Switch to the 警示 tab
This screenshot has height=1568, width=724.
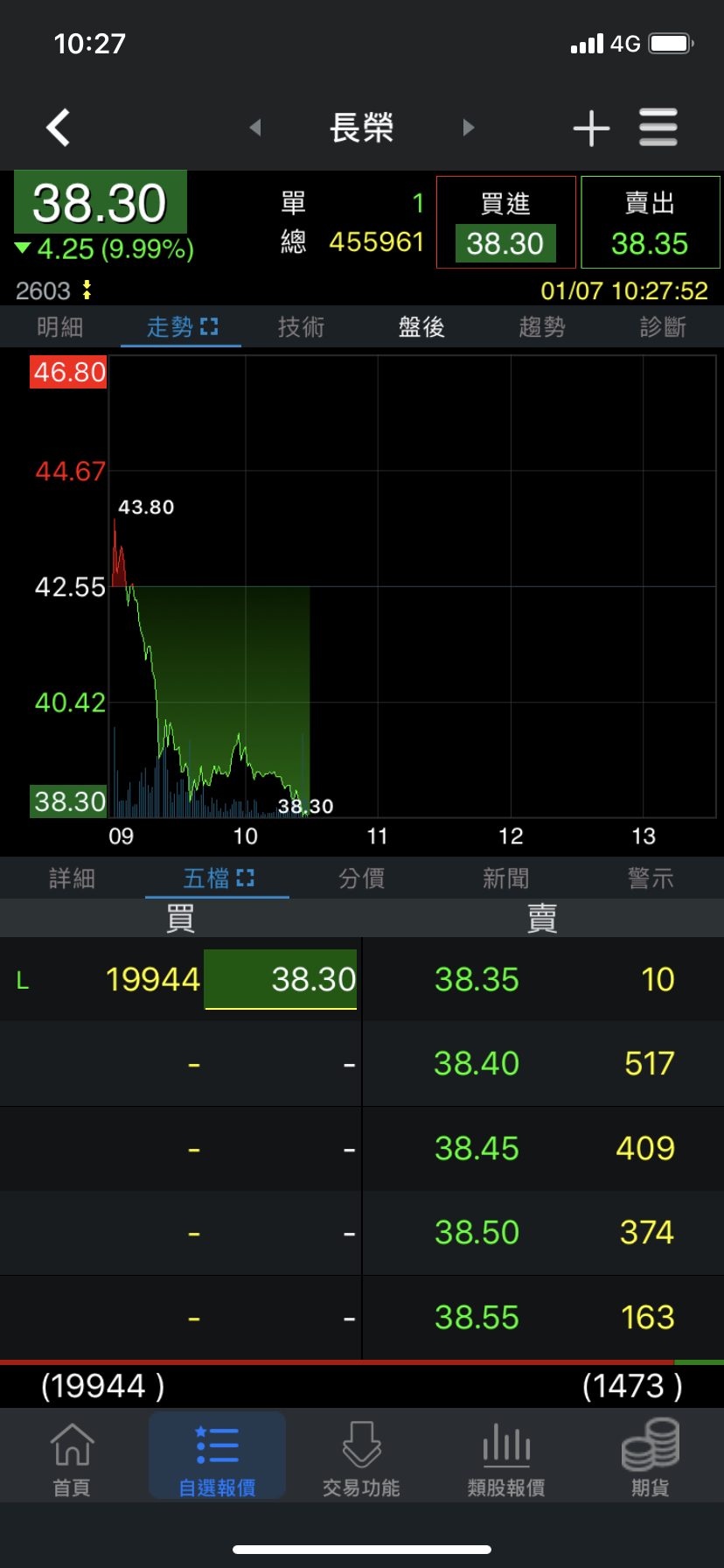click(x=651, y=878)
